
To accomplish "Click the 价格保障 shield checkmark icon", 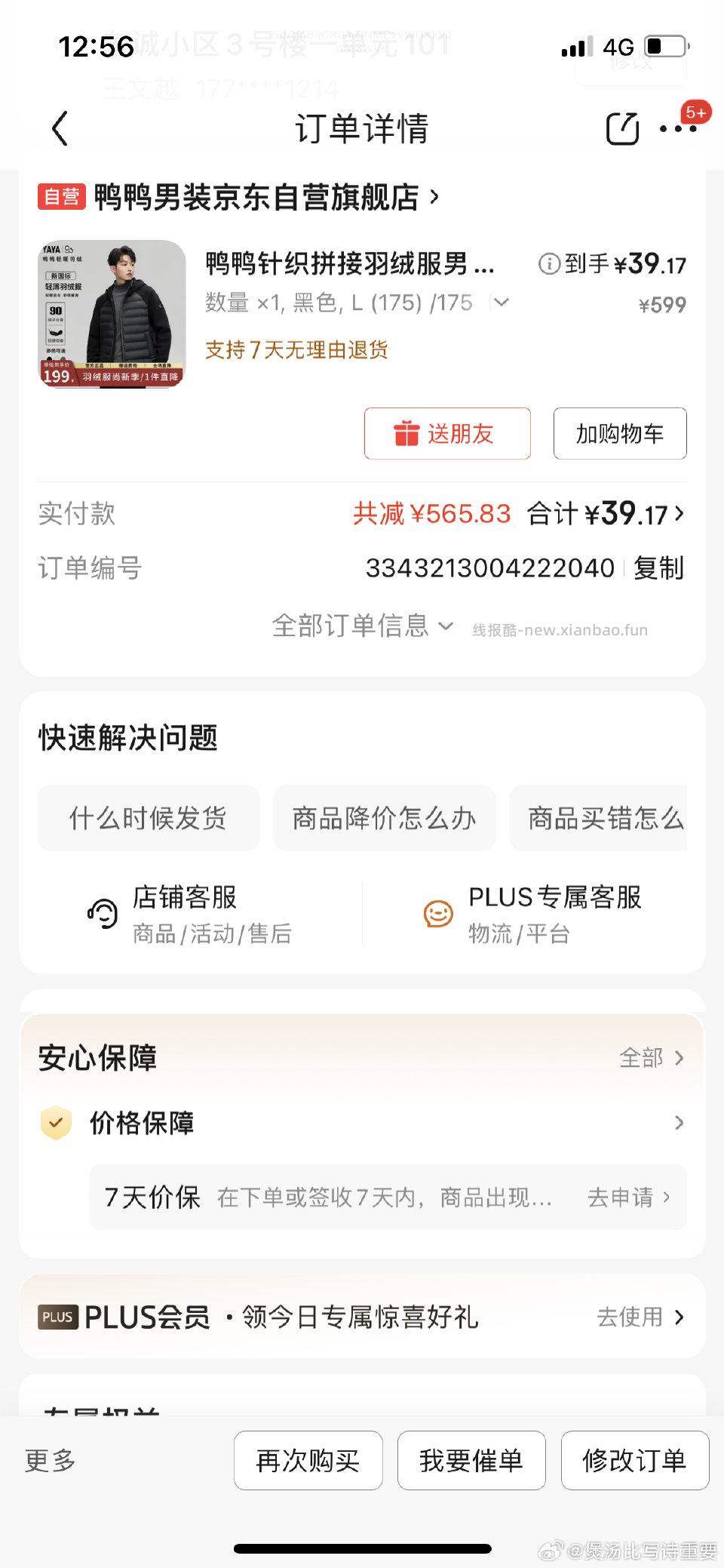I will click(56, 1123).
